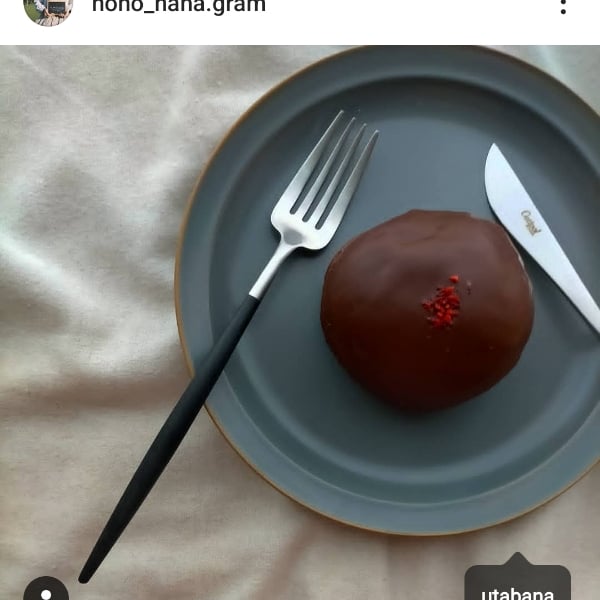The width and height of the screenshot is (600, 600).
Task: Open the profile avatar of the post's author
Action: pyautogui.click(x=48, y=9)
